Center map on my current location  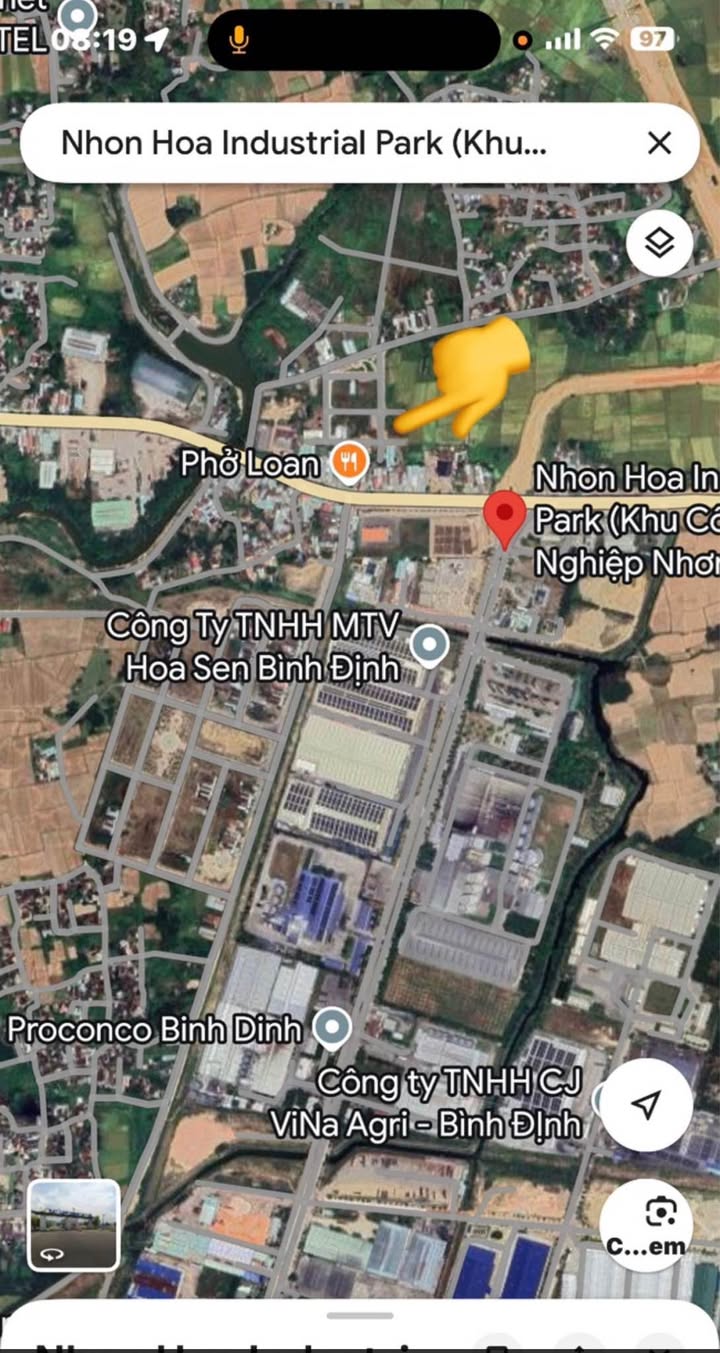(x=647, y=1104)
